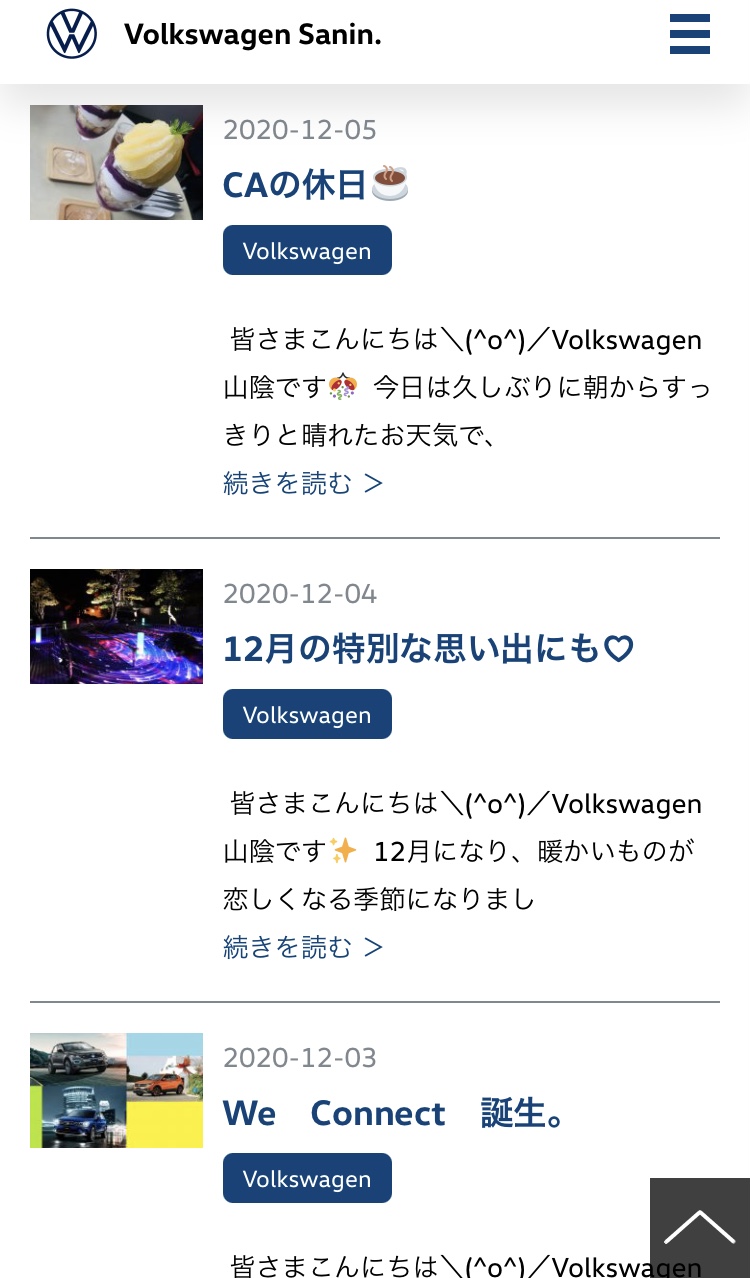Tap the illumination thumbnail of 2020-12-04 post
The width and height of the screenshot is (750, 1278).
pyautogui.click(x=116, y=626)
